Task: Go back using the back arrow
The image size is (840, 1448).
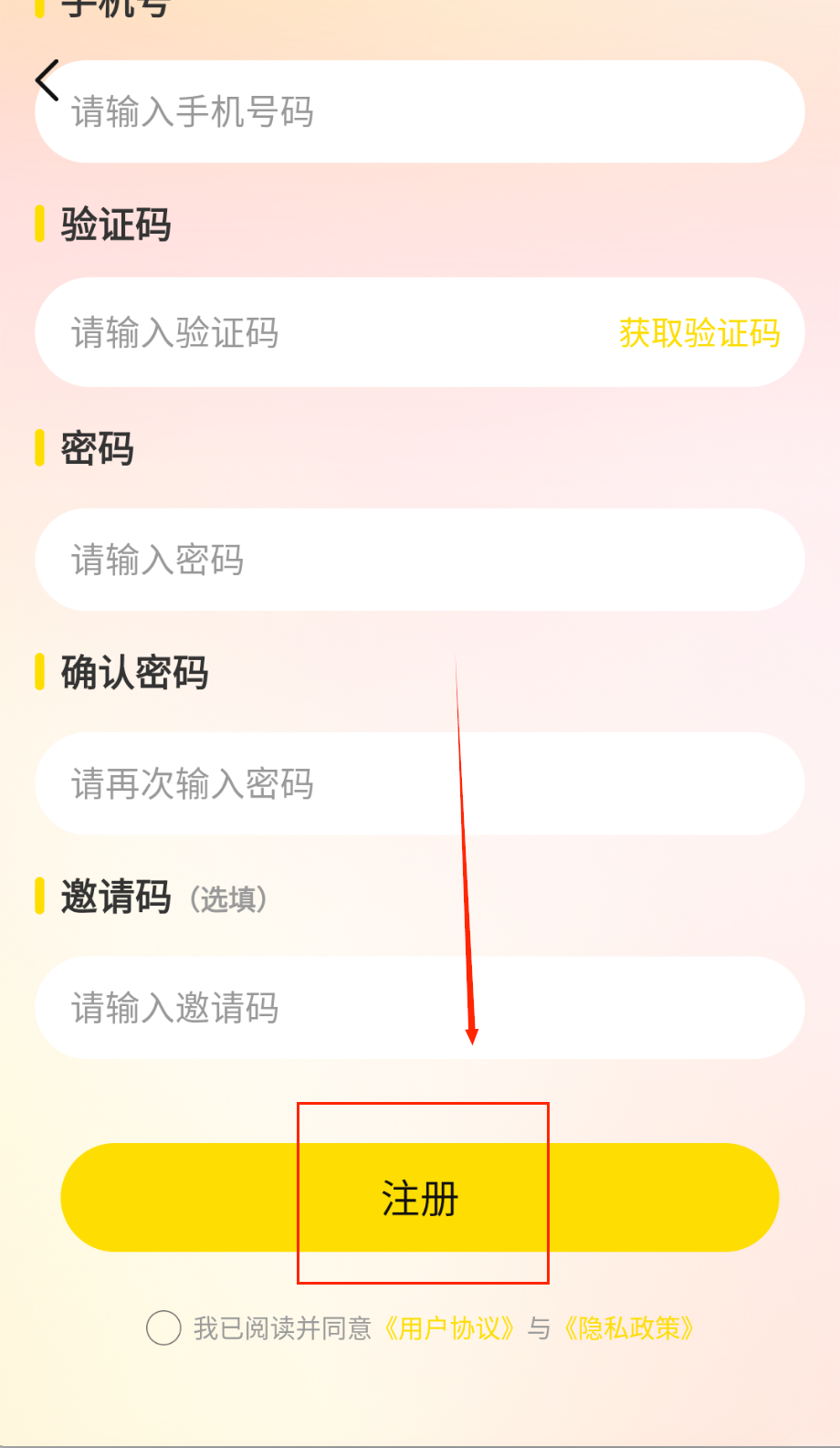Action: (47, 80)
